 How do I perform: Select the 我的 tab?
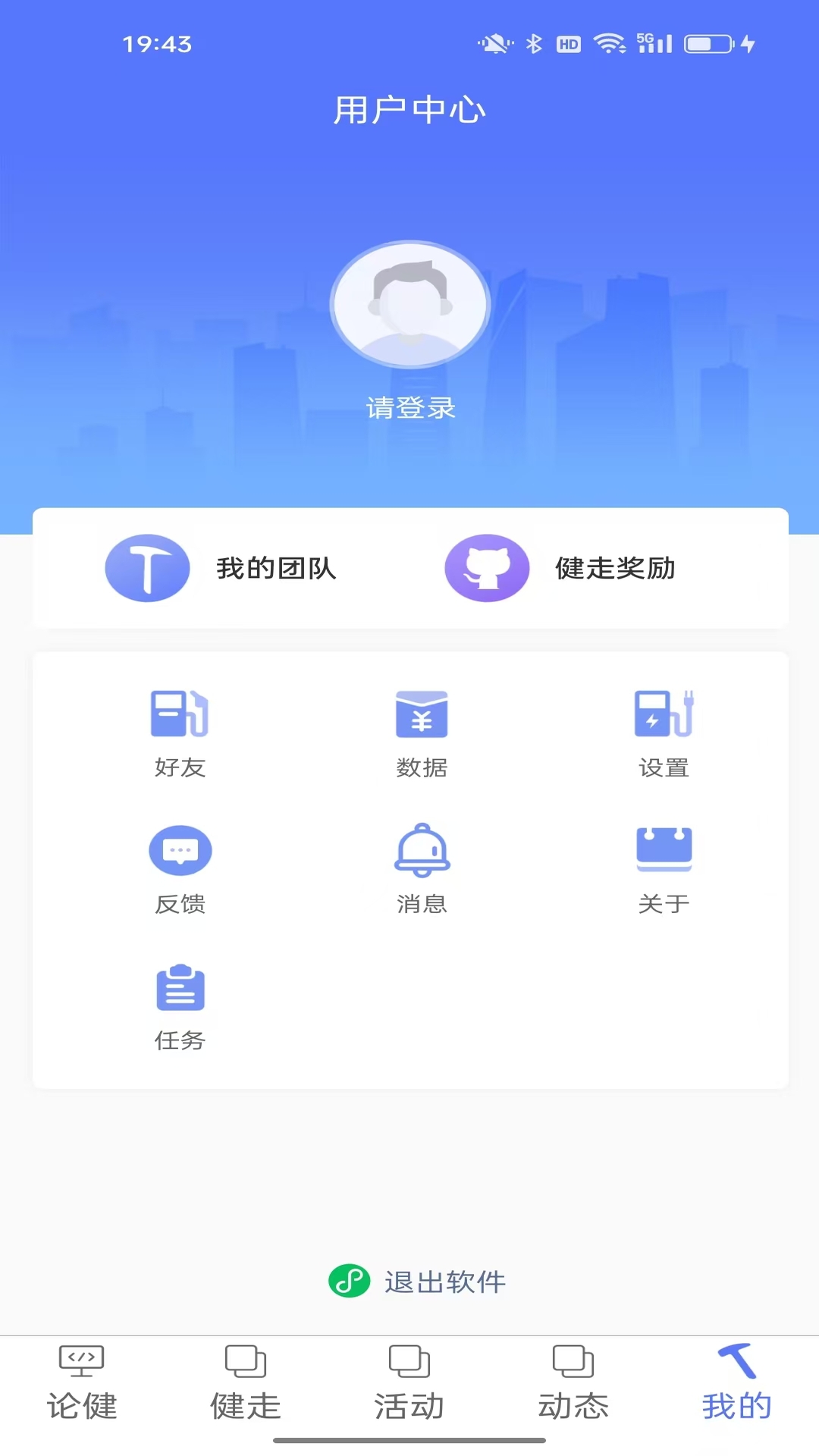click(736, 1385)
